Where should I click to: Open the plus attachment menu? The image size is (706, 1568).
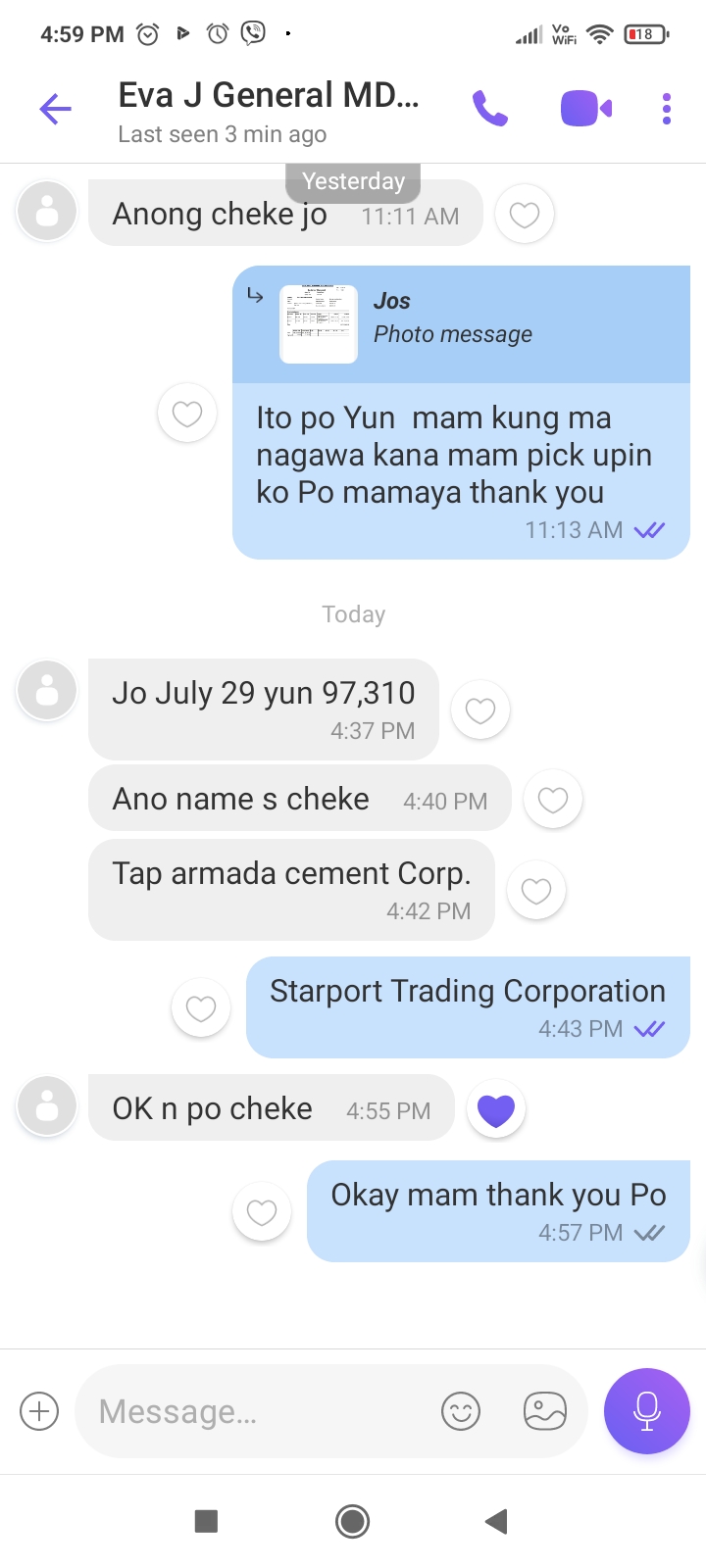[x=39, y=1412]
